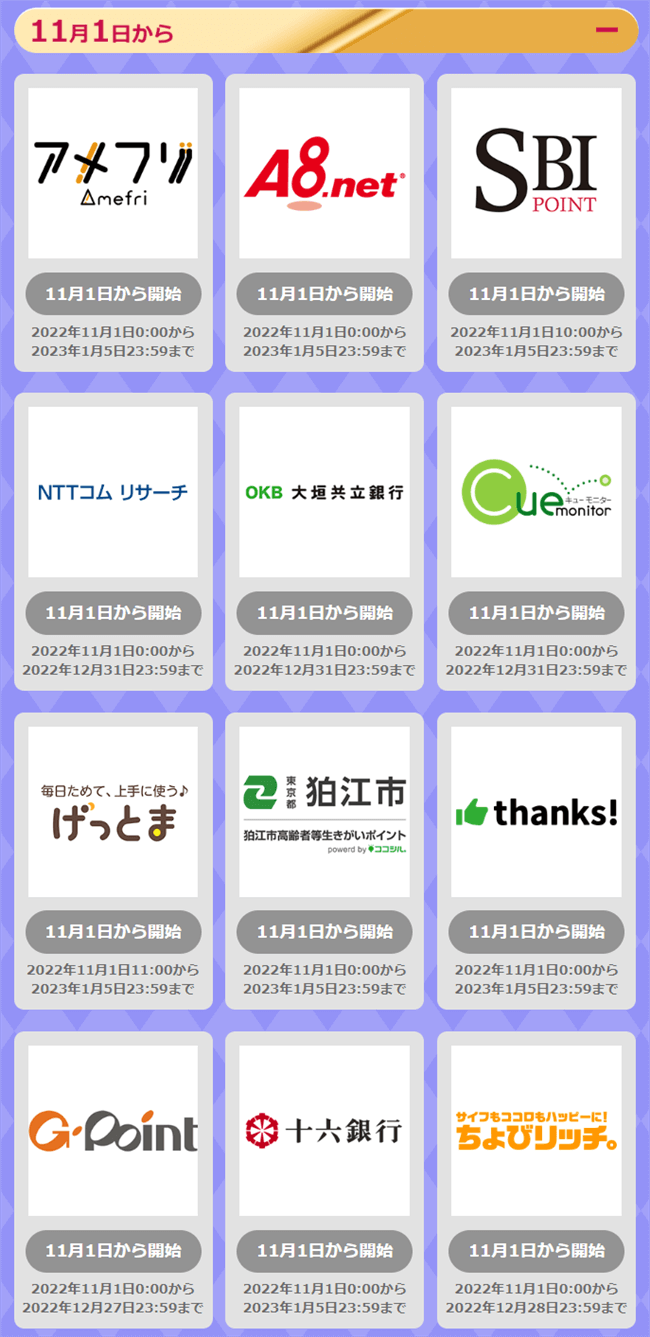Select the OKB 大垣共立銀行 card
Image resolution: width=650 pixels, height=1337 pixels.
(x=324, y=492)
